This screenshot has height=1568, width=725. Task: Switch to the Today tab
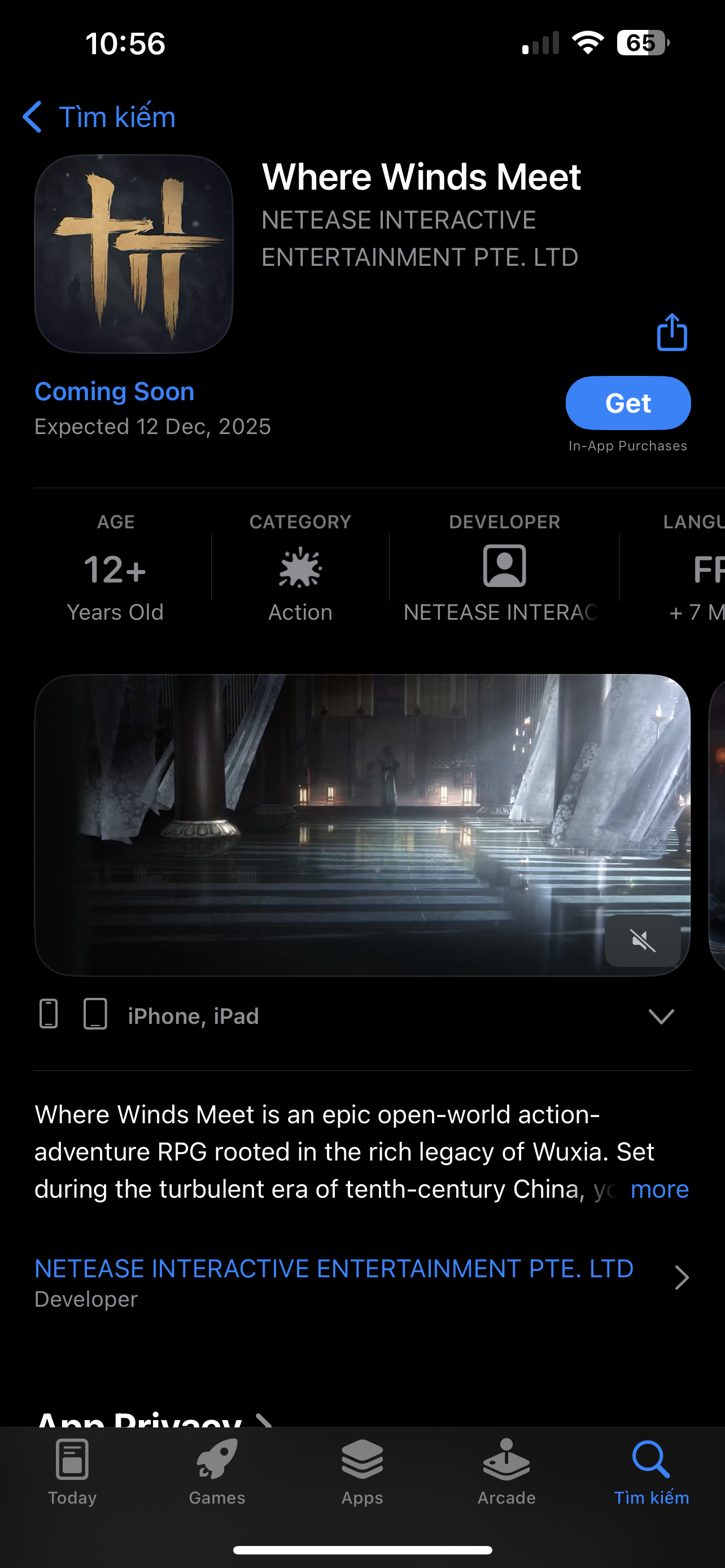pos(72,1470)
